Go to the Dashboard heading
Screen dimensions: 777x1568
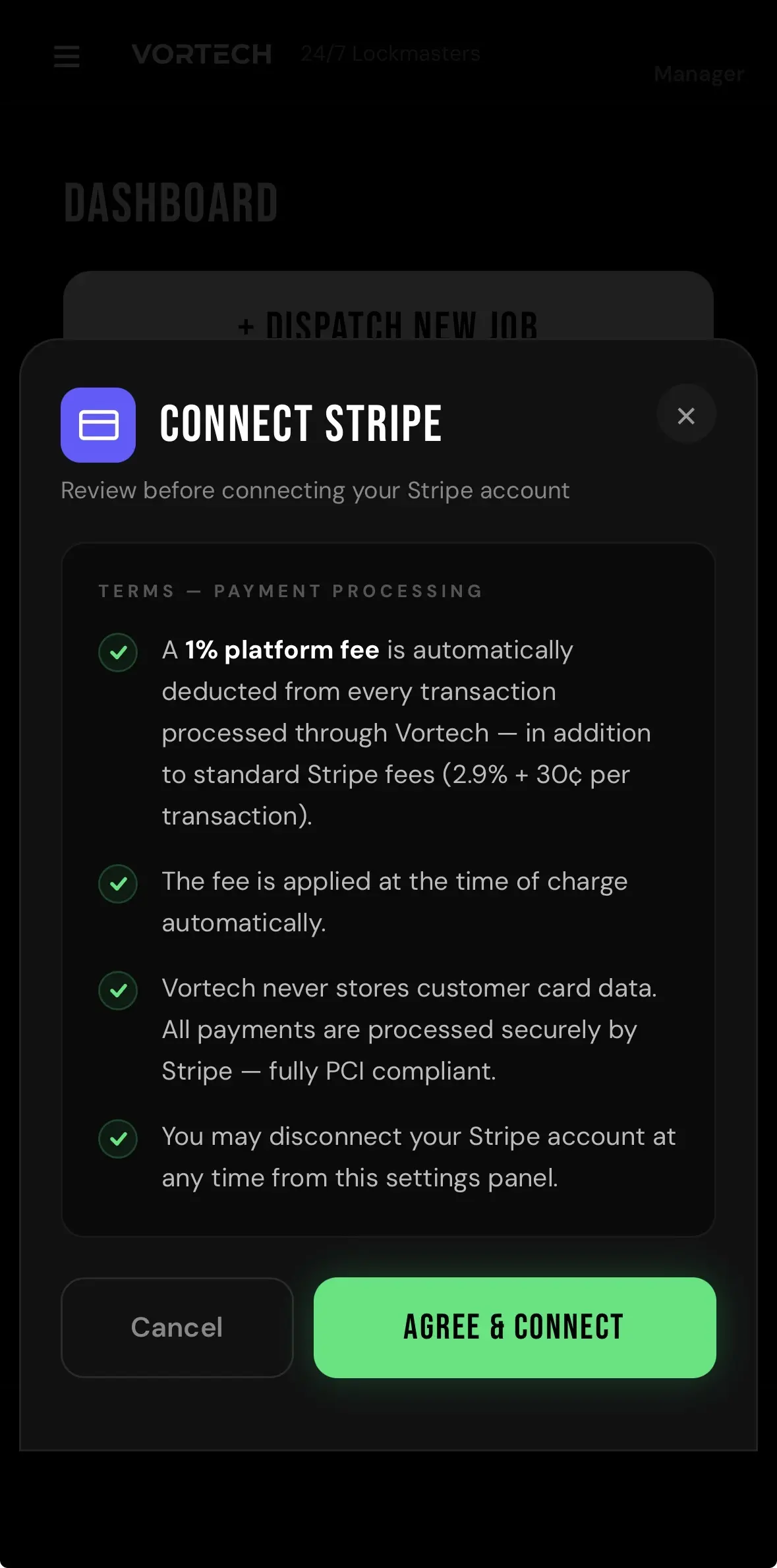(170, 202)
